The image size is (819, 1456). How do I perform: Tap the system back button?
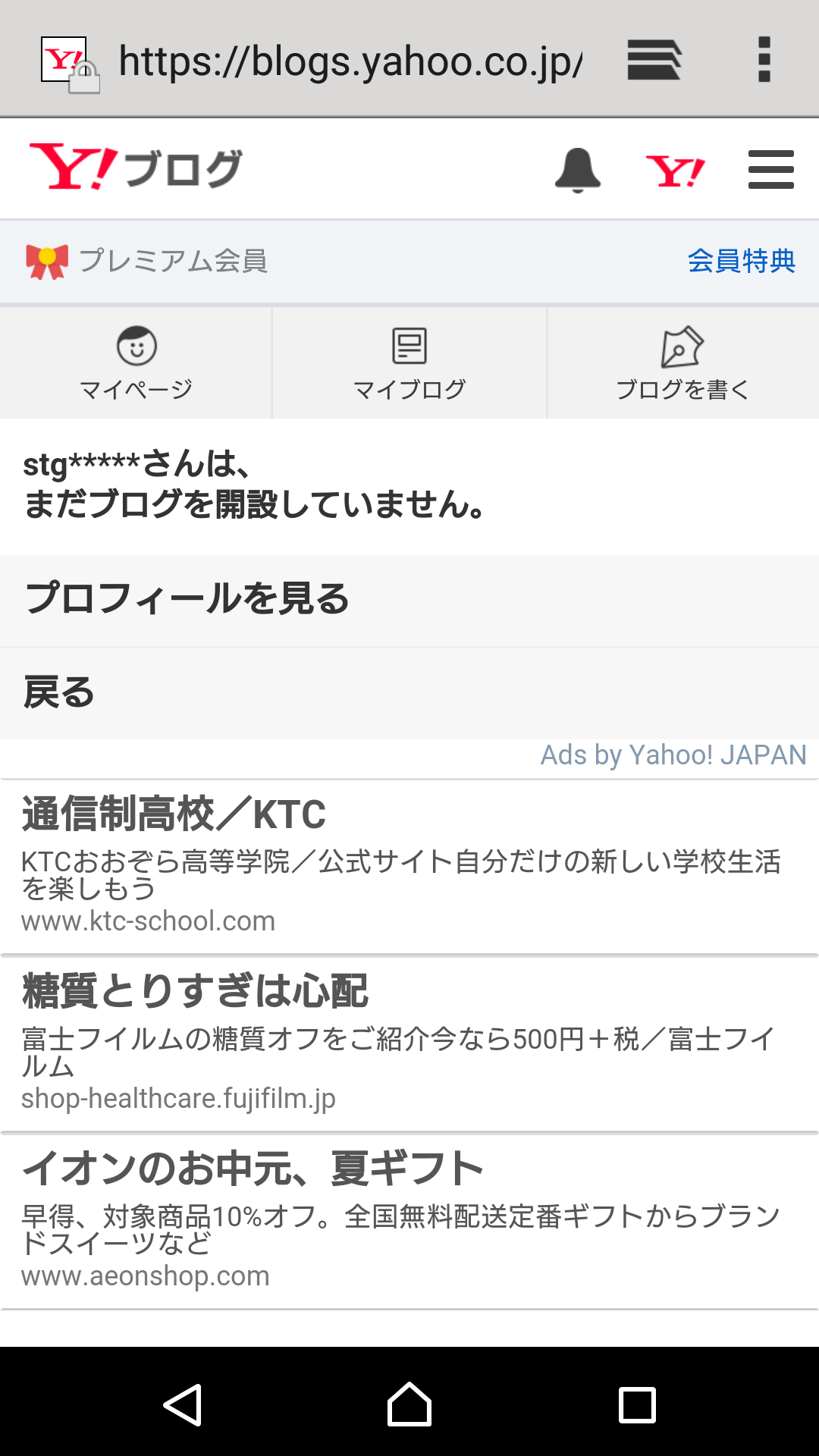point(183,1404)
